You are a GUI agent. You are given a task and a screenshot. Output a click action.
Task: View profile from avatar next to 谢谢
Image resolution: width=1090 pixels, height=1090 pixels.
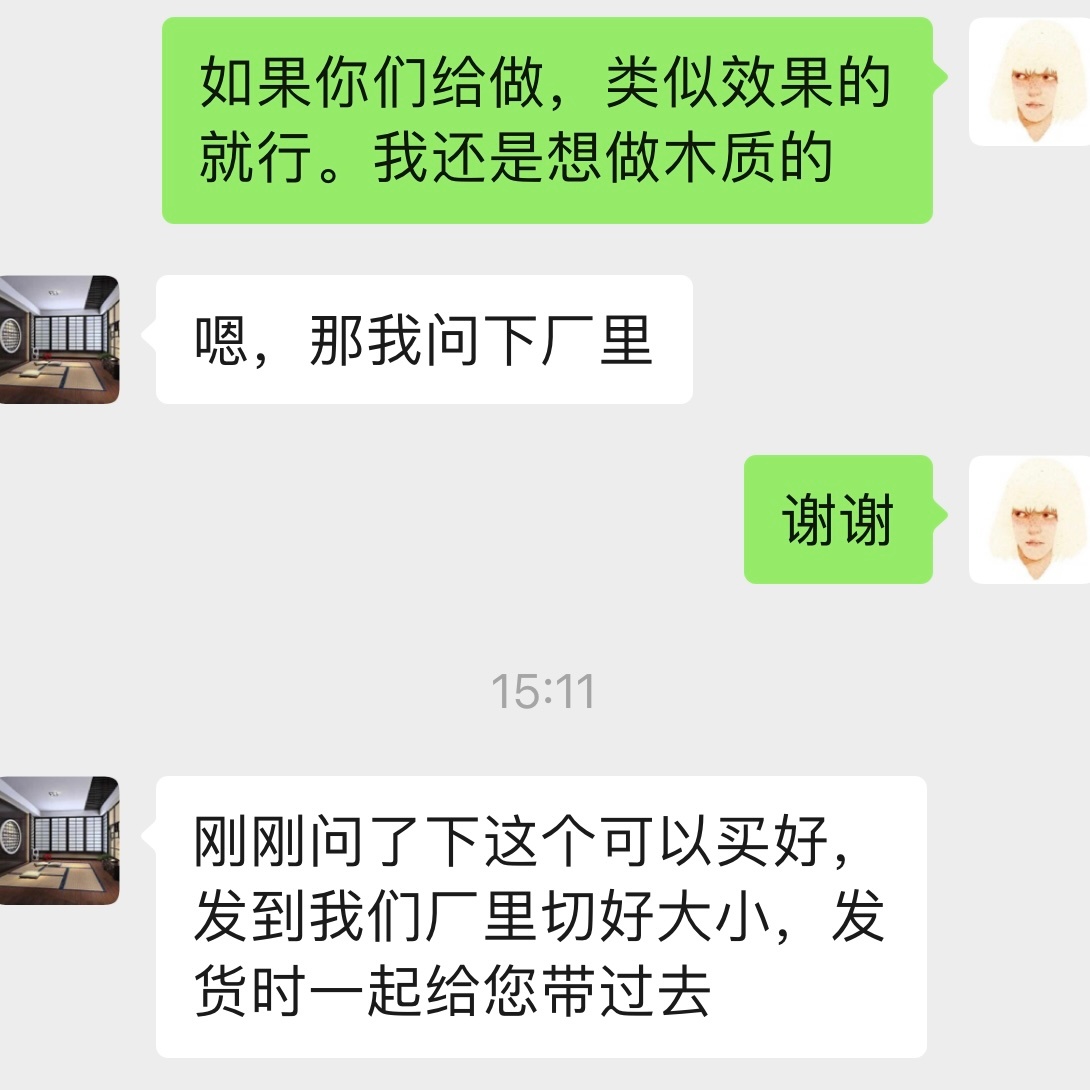coord(1029,520)
